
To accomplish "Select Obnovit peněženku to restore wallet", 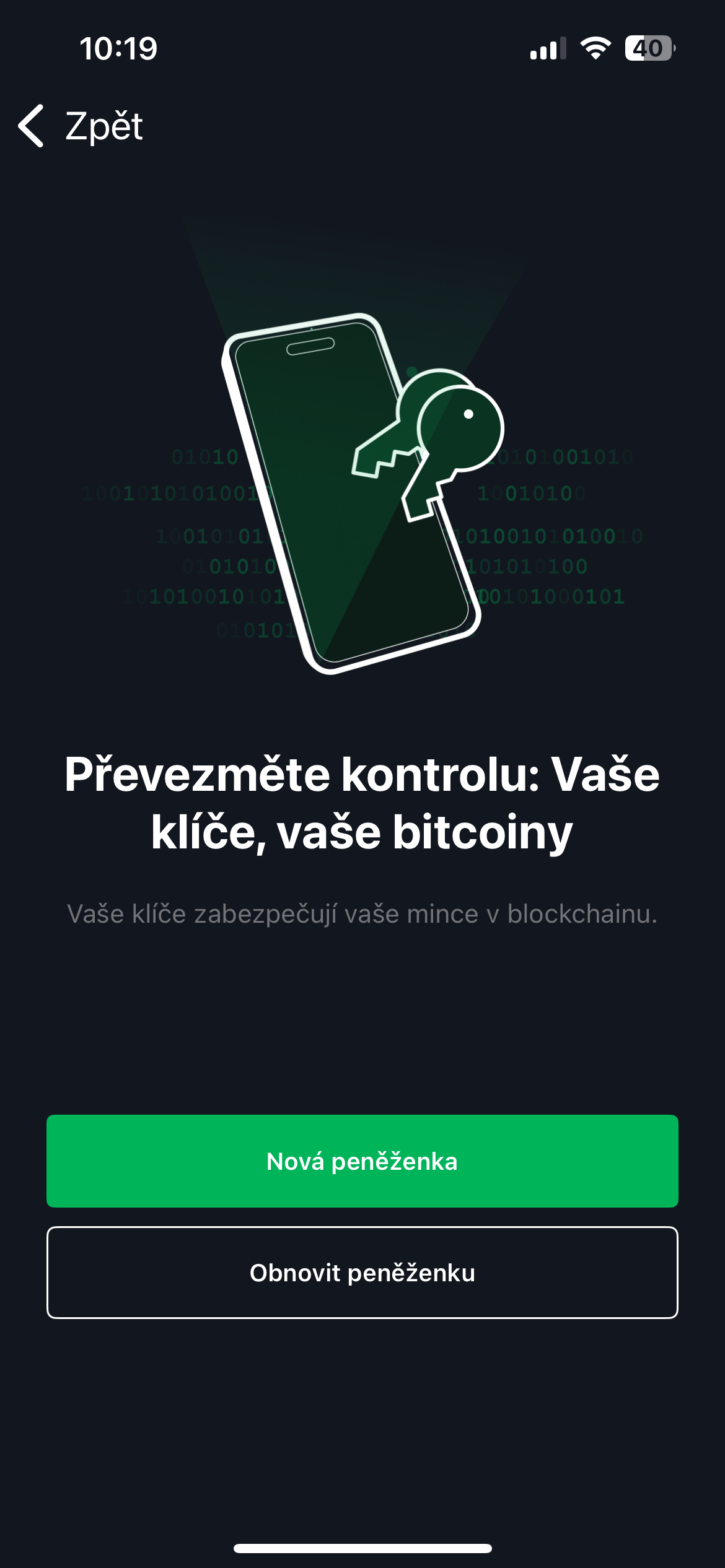I will 362,1272.
